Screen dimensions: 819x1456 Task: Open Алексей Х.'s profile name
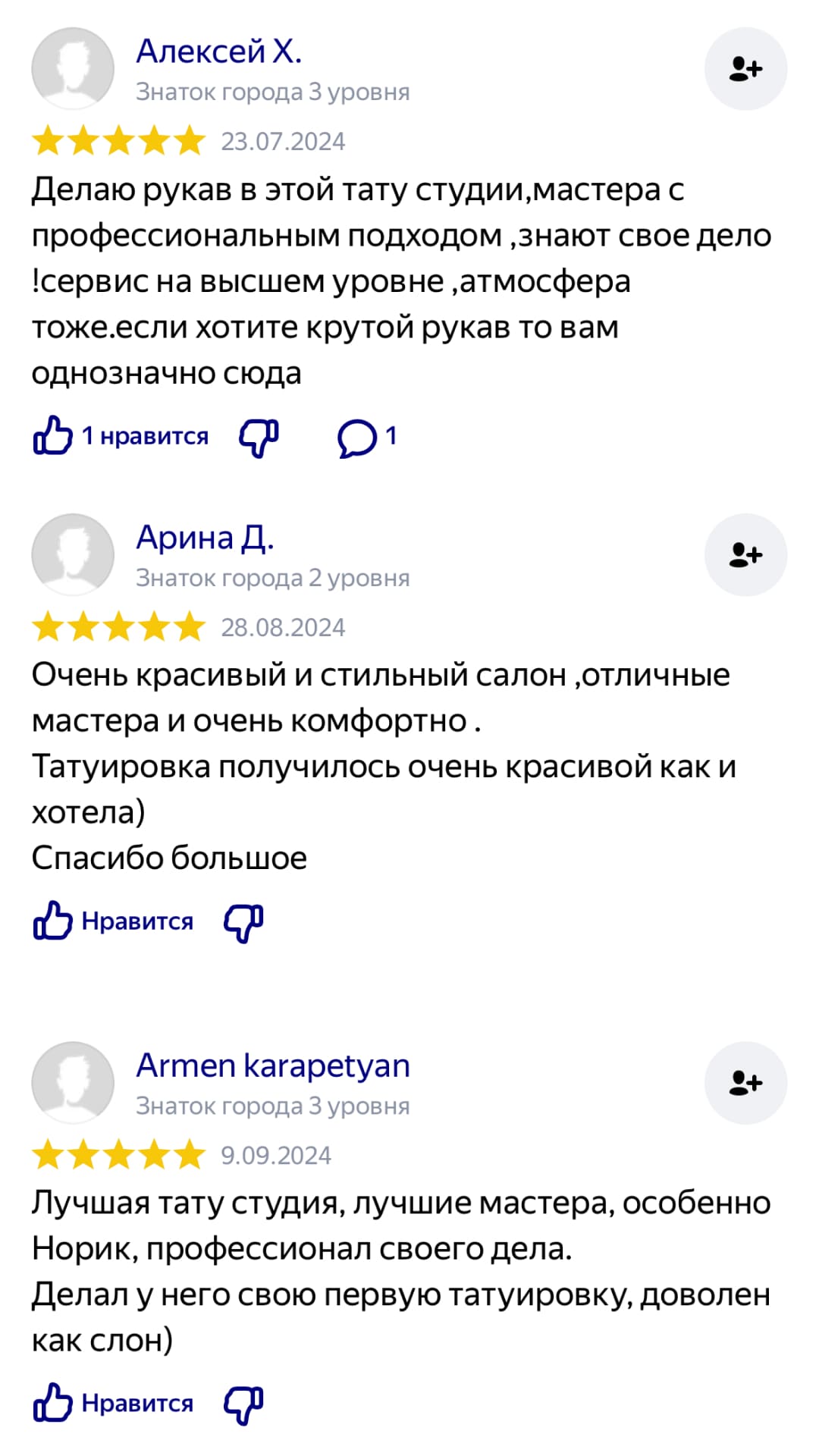pyautogui.click(x=219, y=52)
